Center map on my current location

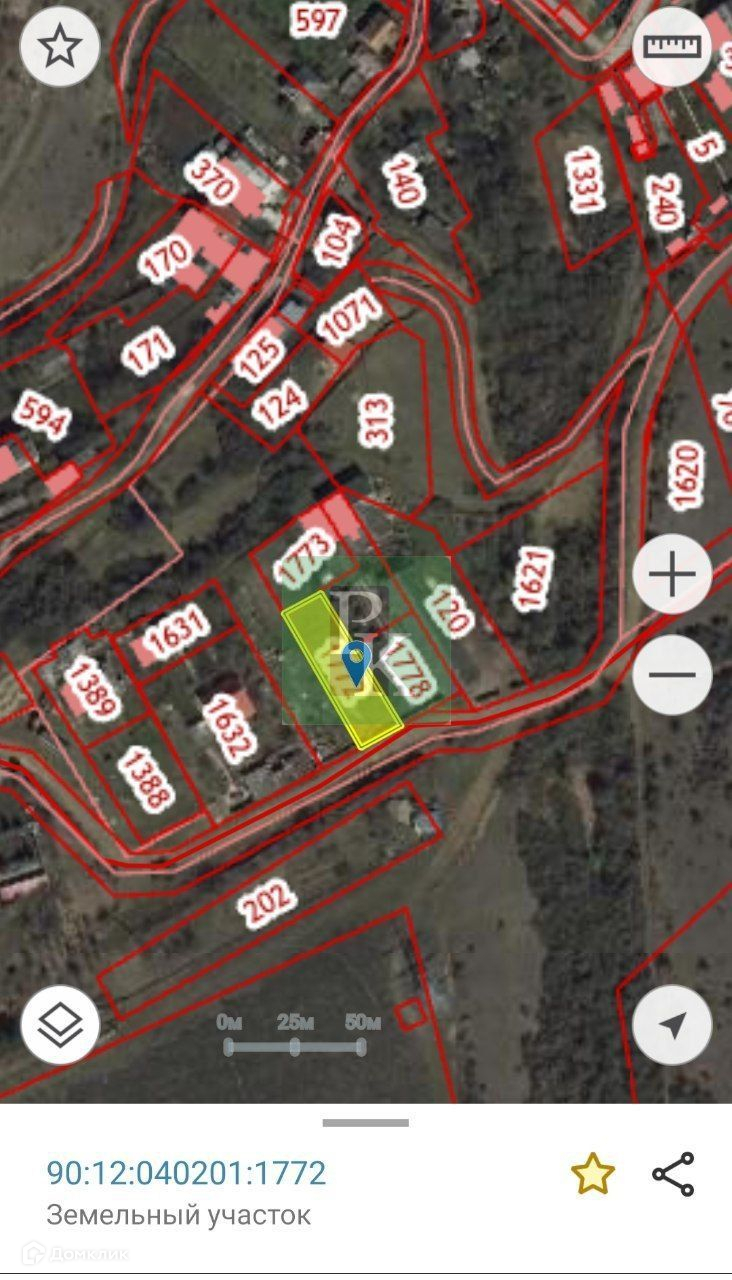[672, 1024]
